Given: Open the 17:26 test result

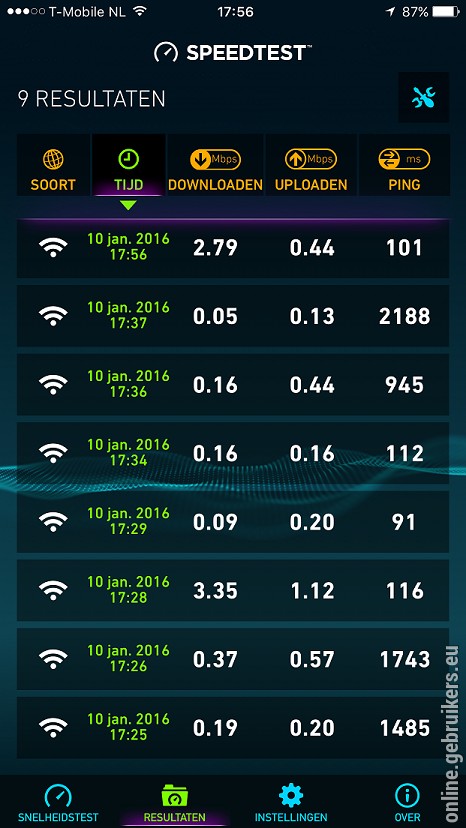Looking at the screenshot, I should 233,659.
